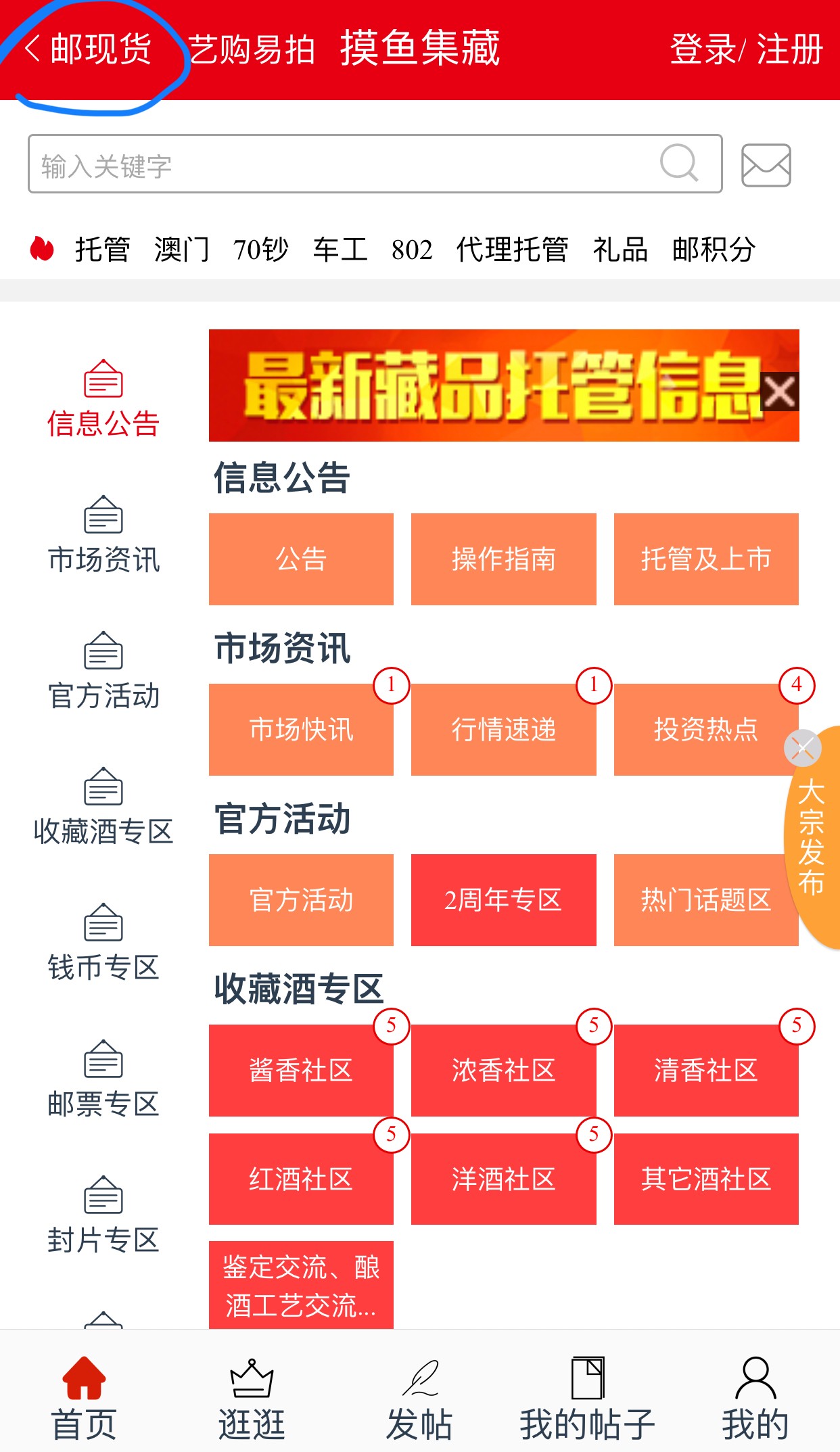Switch to 我的帖子 tab
This screenshot has height=1452, width=840.
click(587, 1400)
